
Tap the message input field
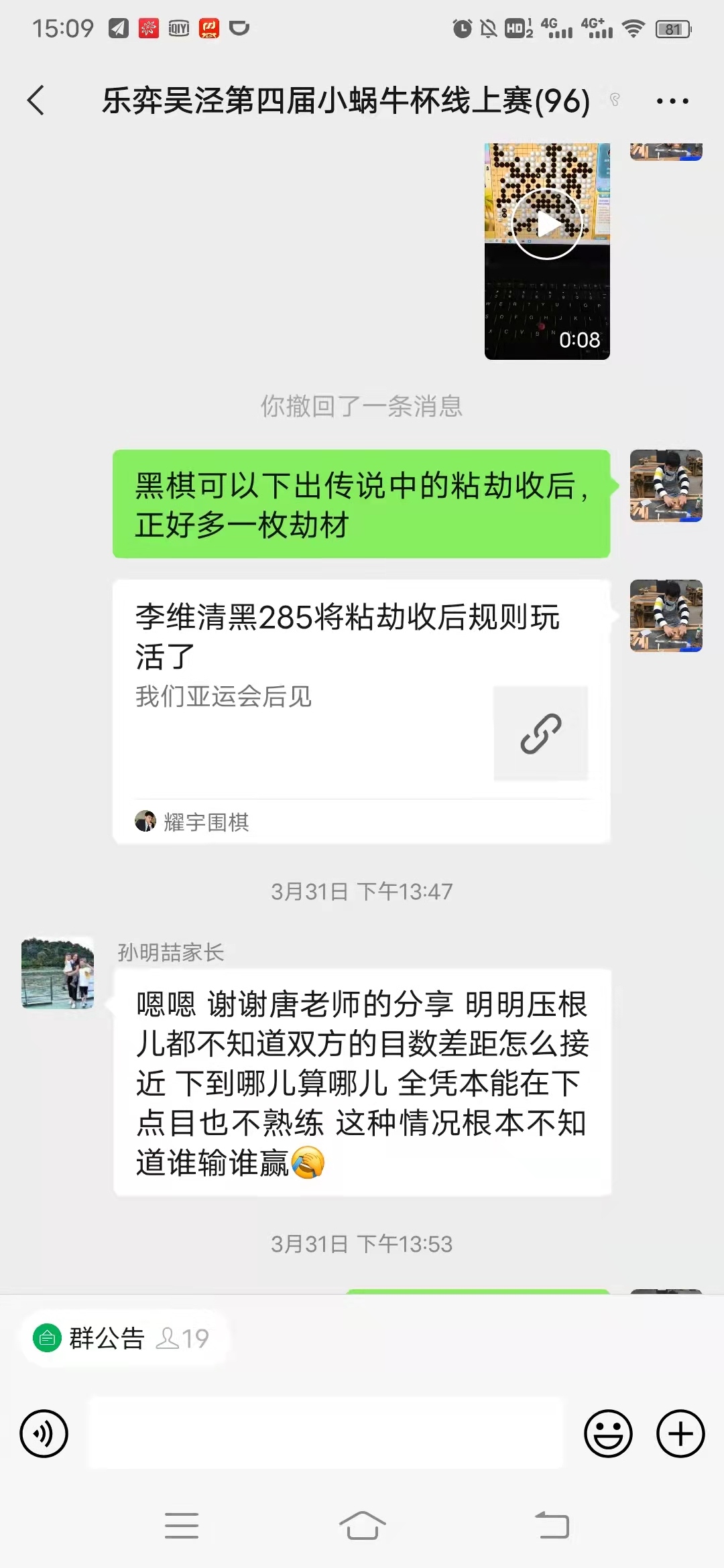tap(326, 1433)
